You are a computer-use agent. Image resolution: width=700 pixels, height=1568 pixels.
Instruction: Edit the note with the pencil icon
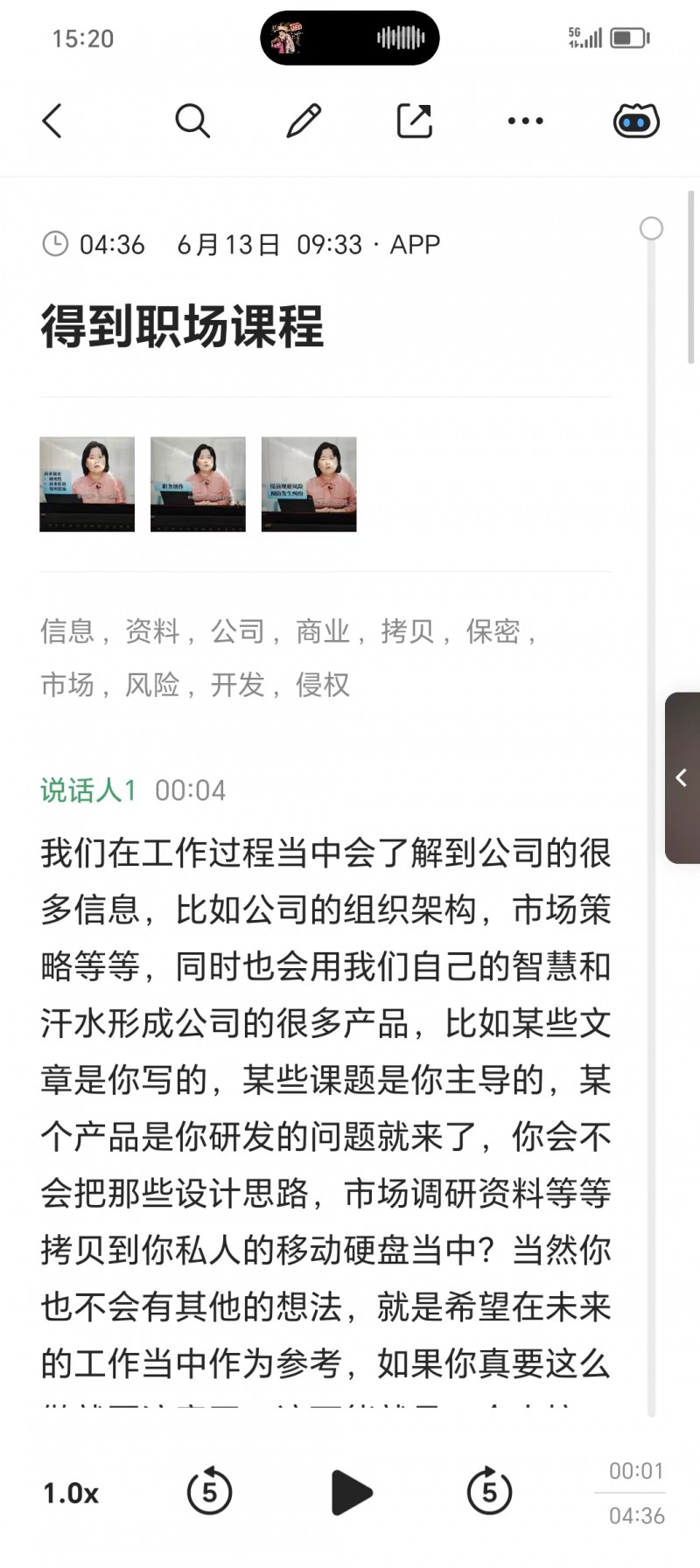tap(304, 121)
